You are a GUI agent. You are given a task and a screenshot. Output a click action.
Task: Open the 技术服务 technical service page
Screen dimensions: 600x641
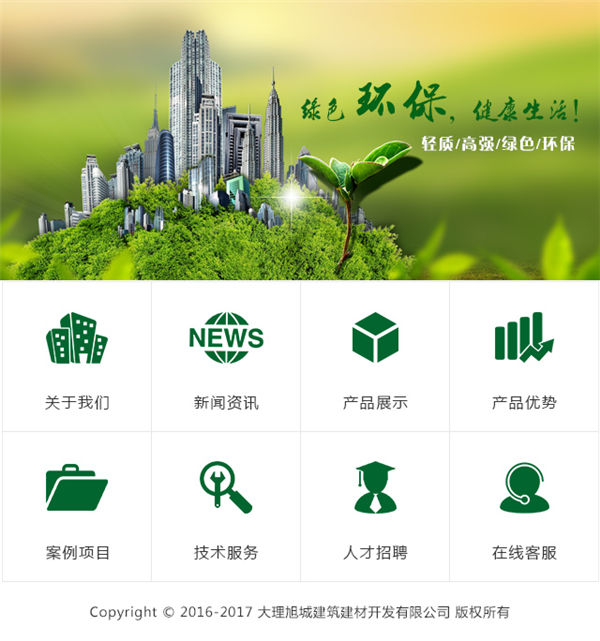226,507
